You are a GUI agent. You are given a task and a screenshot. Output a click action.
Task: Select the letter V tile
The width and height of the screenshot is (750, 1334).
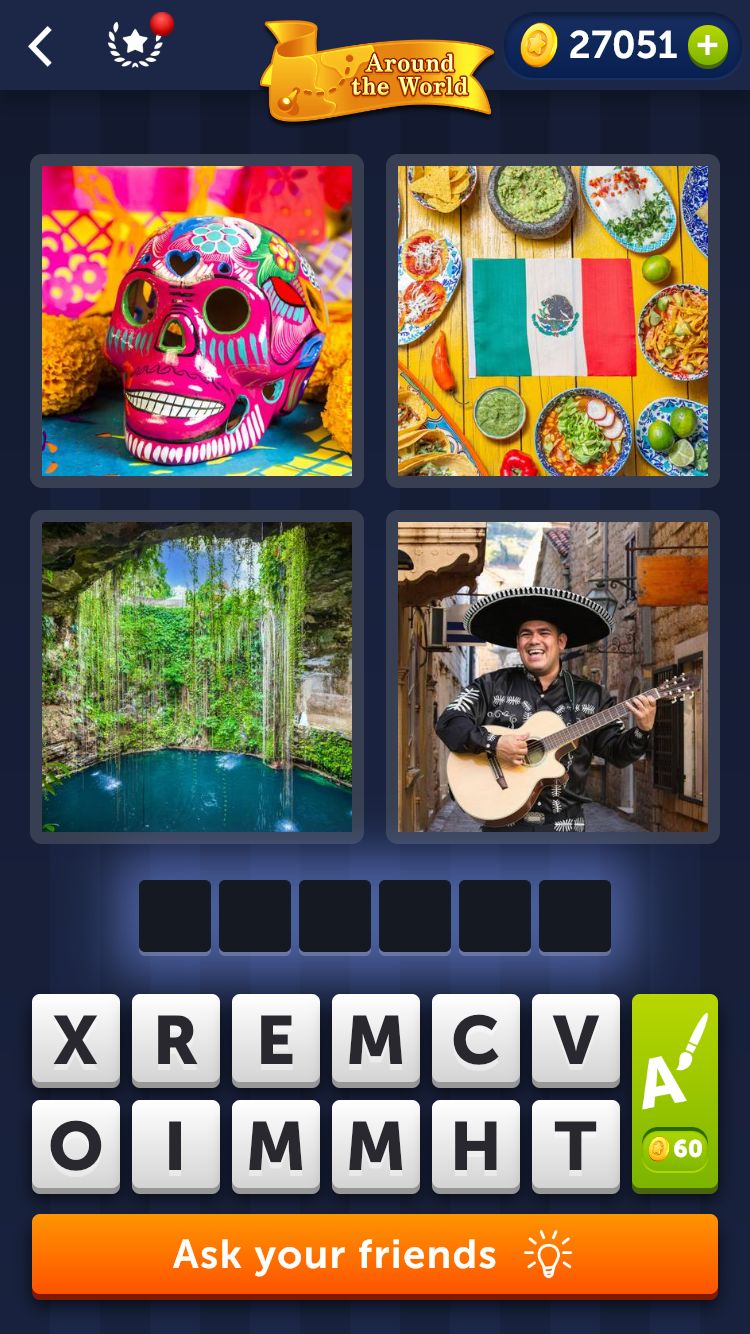click(576, 1040)
